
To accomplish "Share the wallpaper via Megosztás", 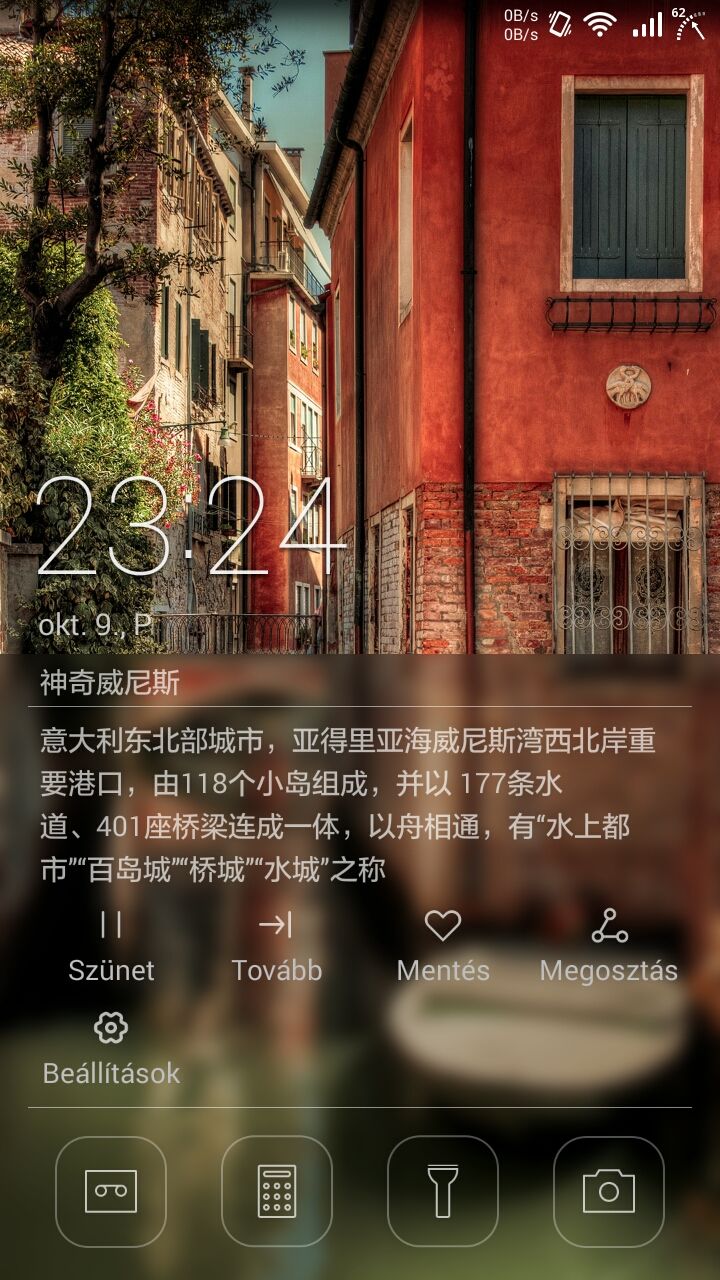I will point(609,946).
